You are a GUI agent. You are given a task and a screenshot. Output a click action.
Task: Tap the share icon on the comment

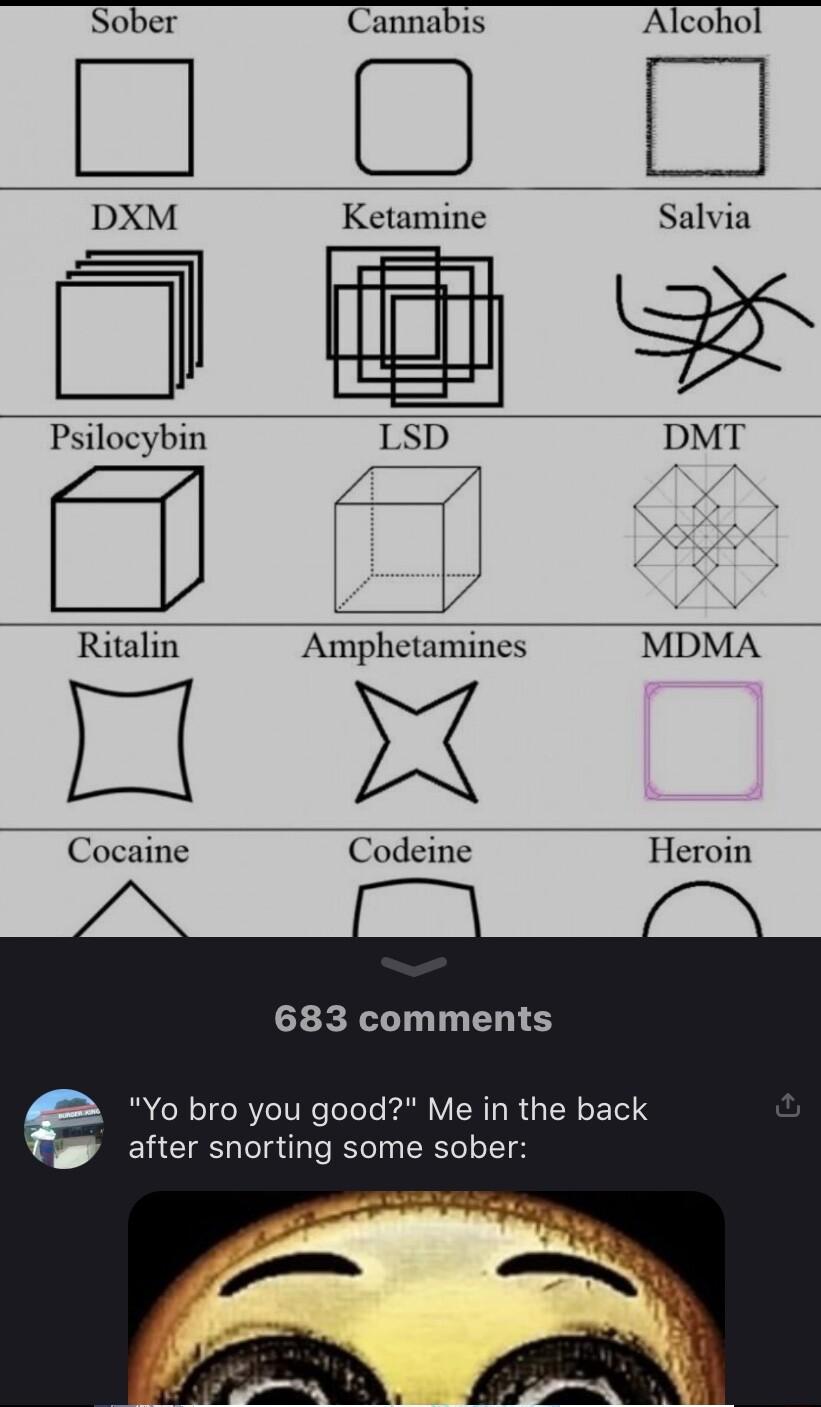787,1106
